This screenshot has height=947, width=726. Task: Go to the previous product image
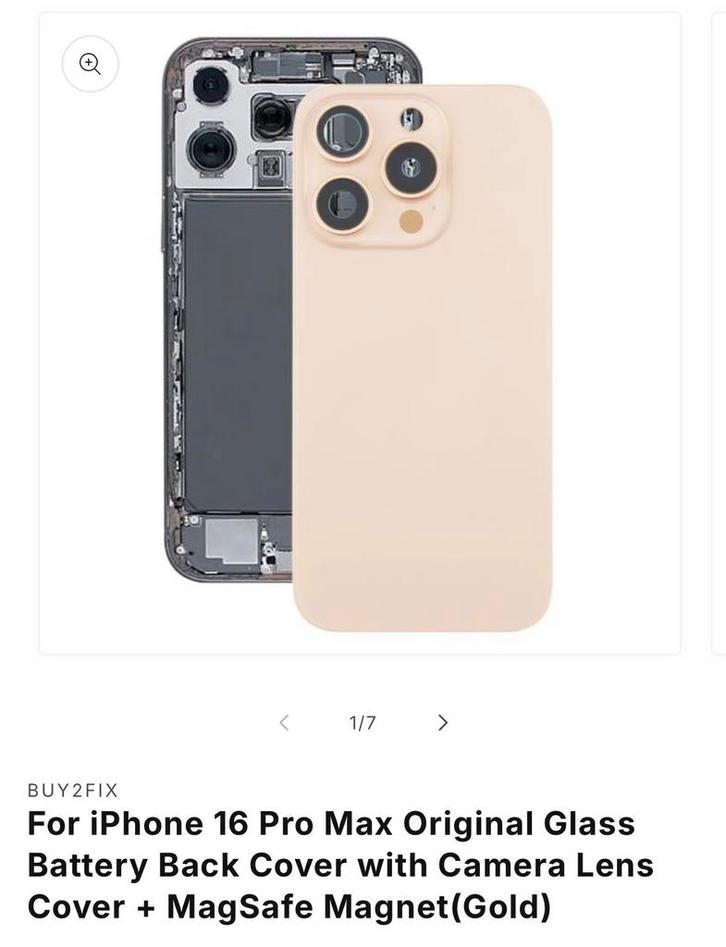pyautogui.click(x=284, y=722)
